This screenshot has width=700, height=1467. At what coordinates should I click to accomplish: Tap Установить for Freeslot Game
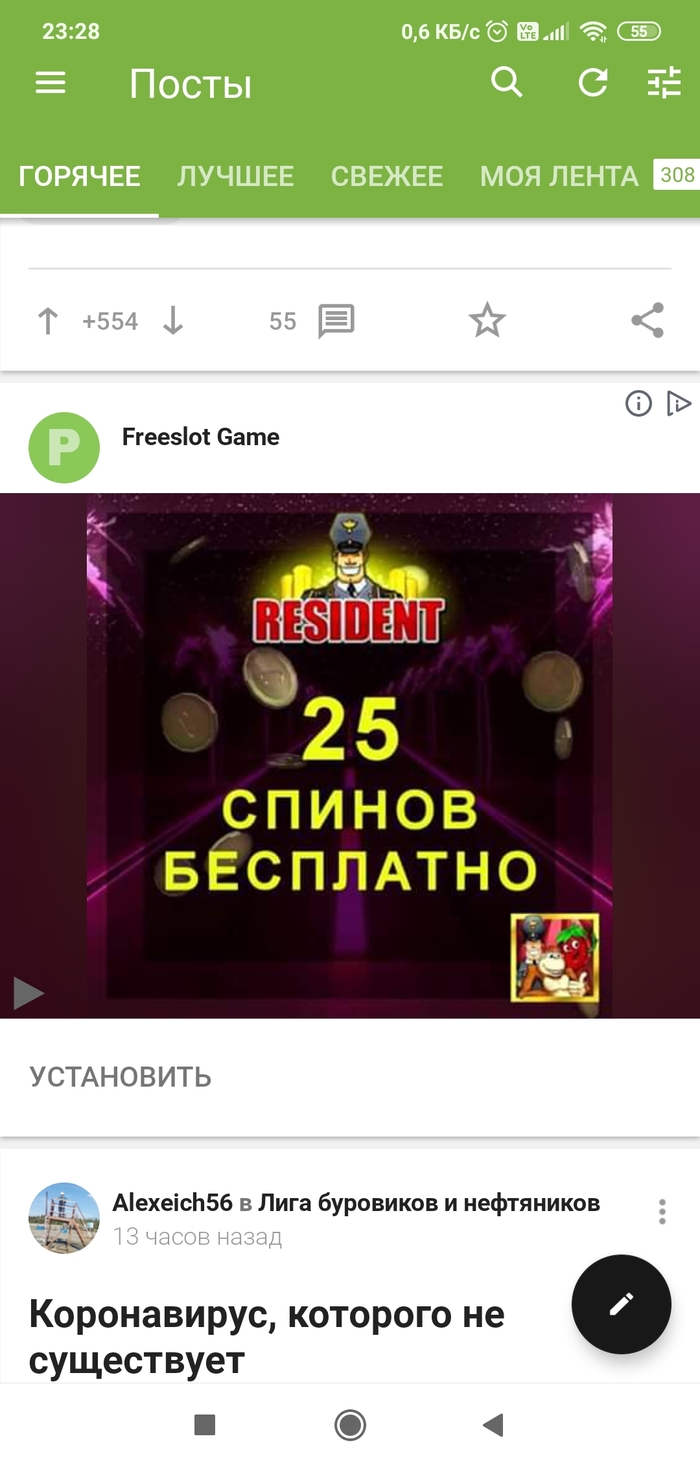tap(120, 1077)
